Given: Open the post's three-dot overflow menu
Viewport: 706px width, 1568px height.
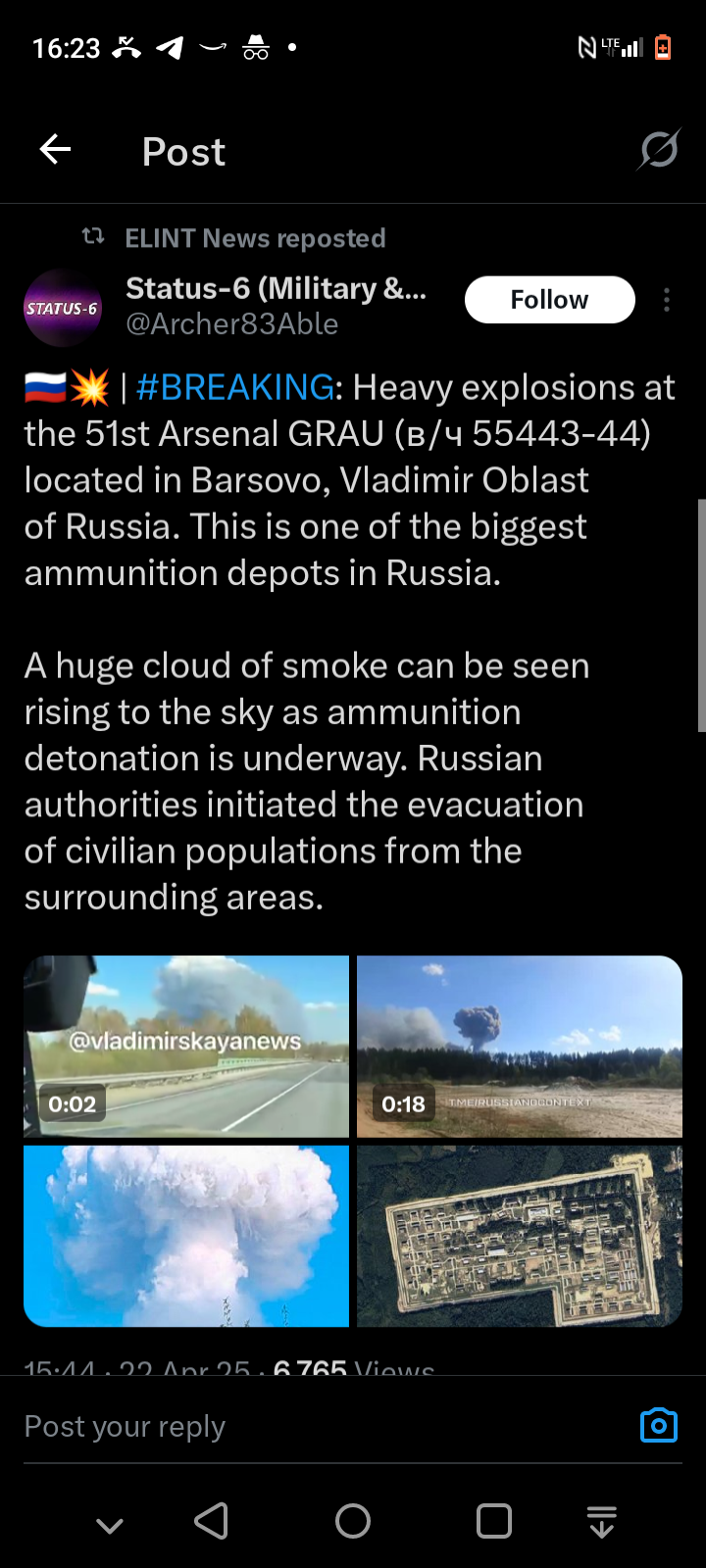Looking at the screenshot, I should 667,300.
